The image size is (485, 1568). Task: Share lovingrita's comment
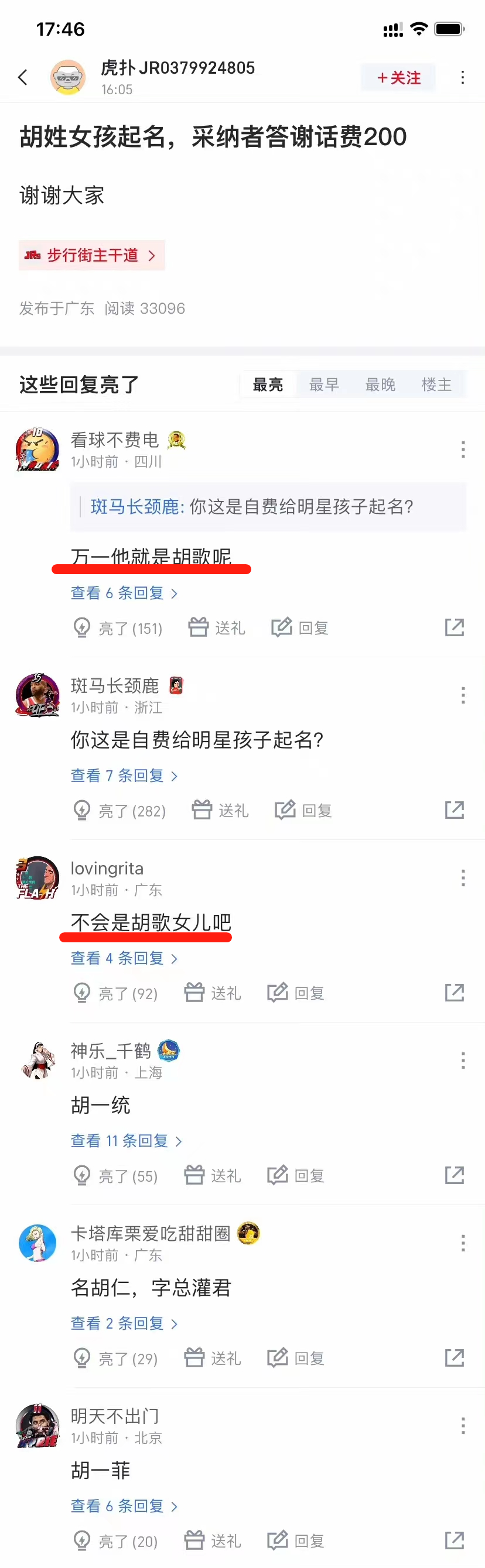click(454, 993)
